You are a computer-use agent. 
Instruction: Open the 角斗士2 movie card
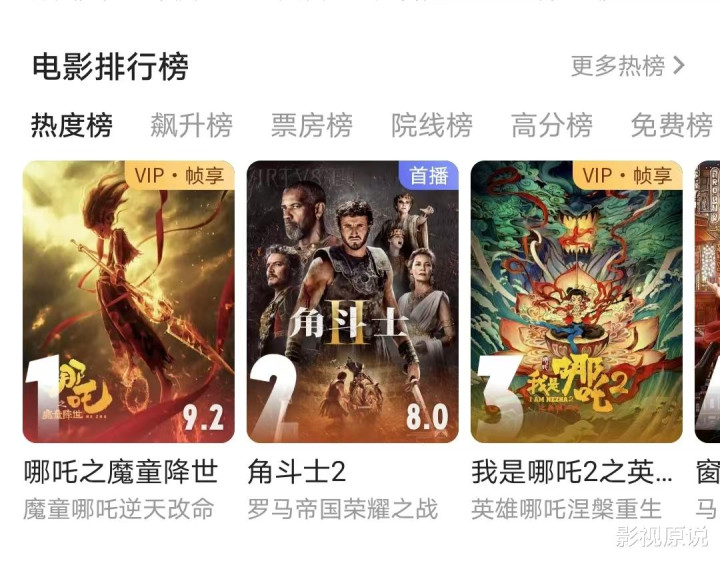point(352,301)
